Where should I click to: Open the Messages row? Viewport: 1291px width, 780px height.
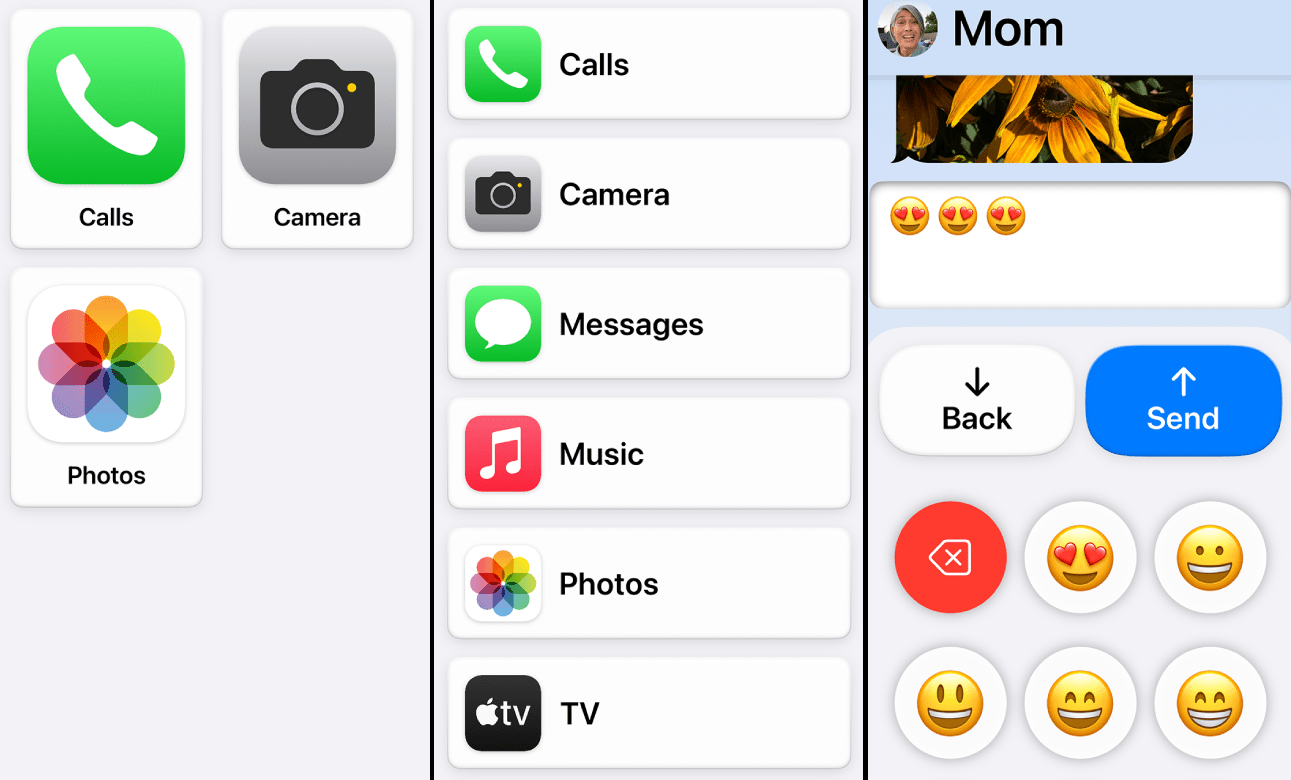tap(648, 324)
